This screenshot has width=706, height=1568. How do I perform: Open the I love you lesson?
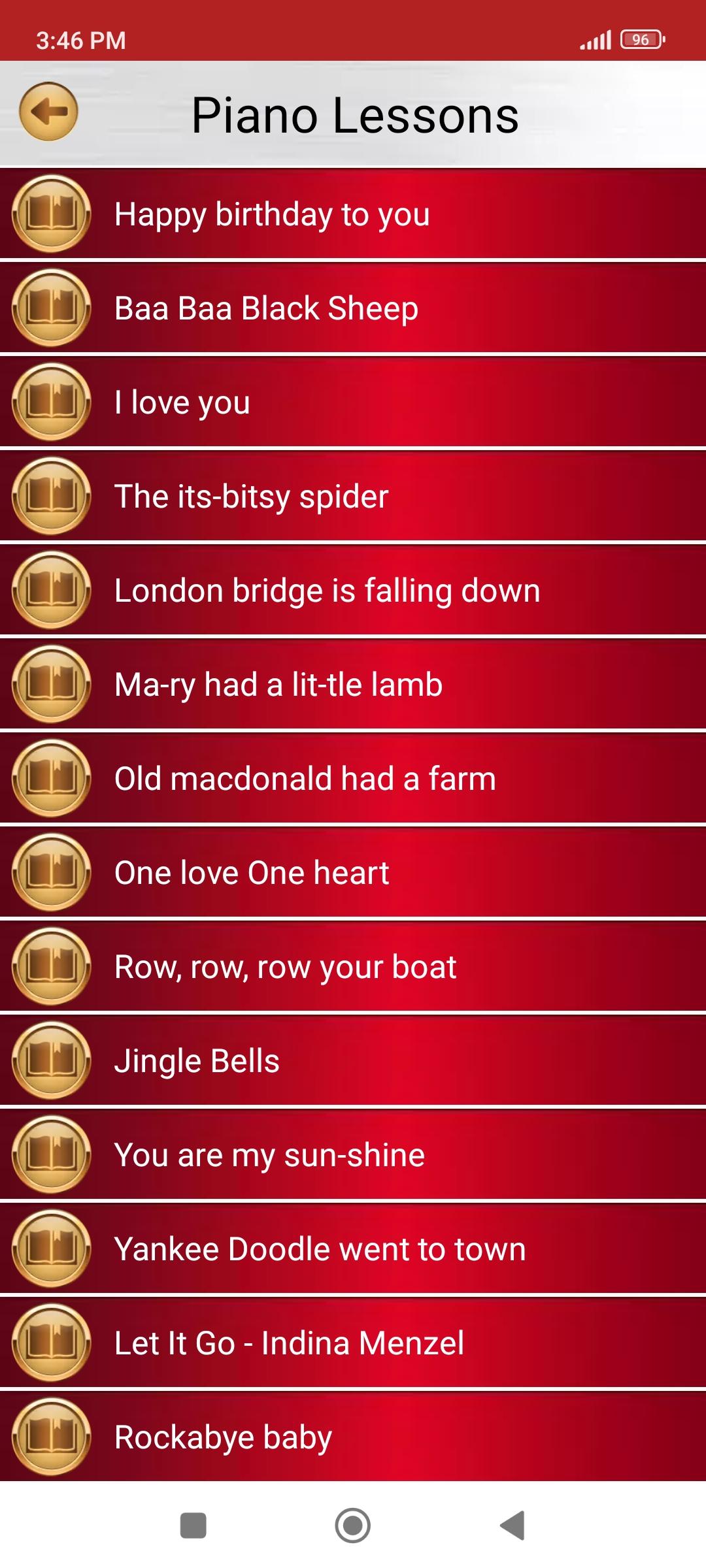coord(353,402)
